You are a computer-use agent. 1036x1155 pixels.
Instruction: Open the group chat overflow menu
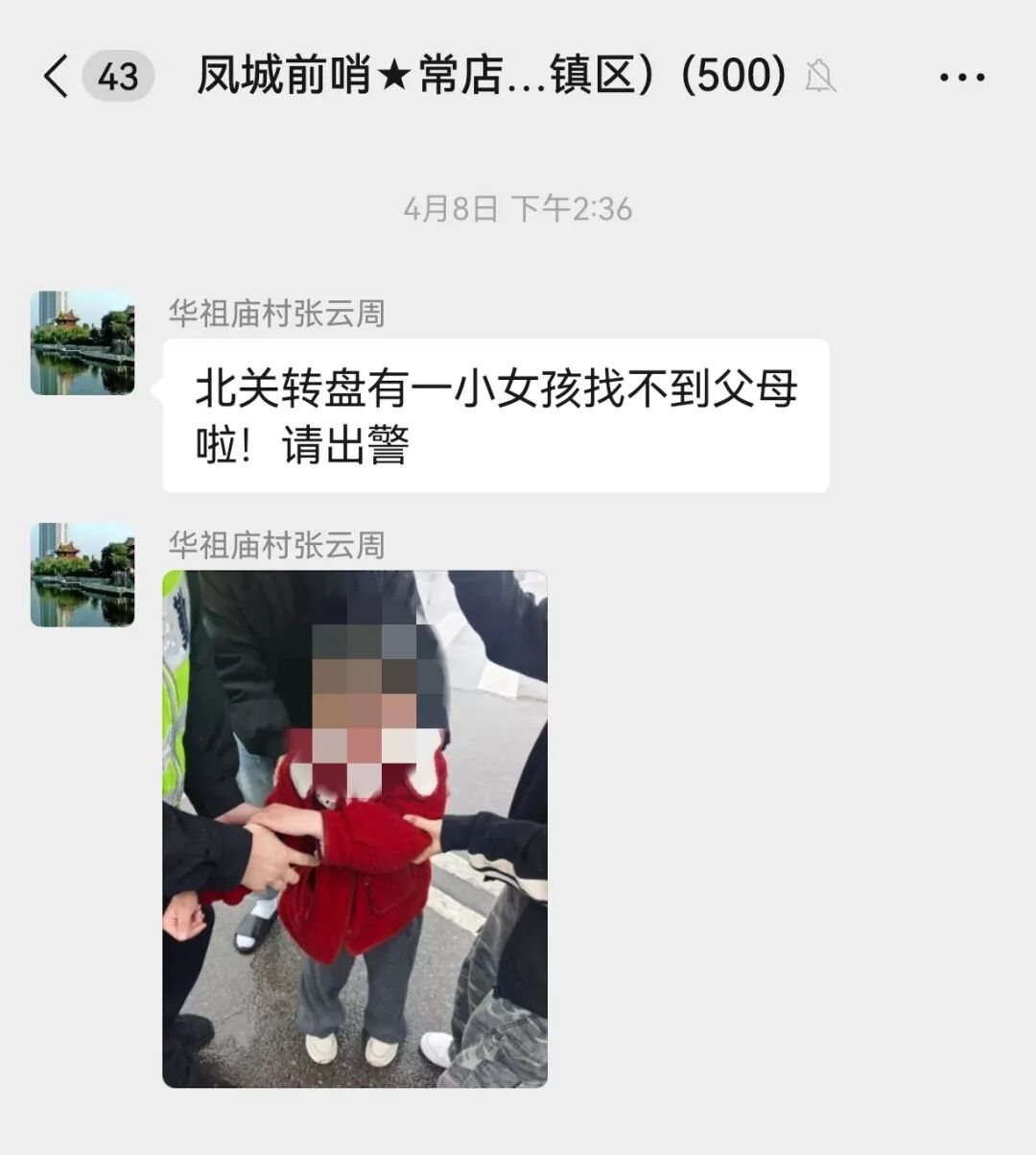coord(961,77)
